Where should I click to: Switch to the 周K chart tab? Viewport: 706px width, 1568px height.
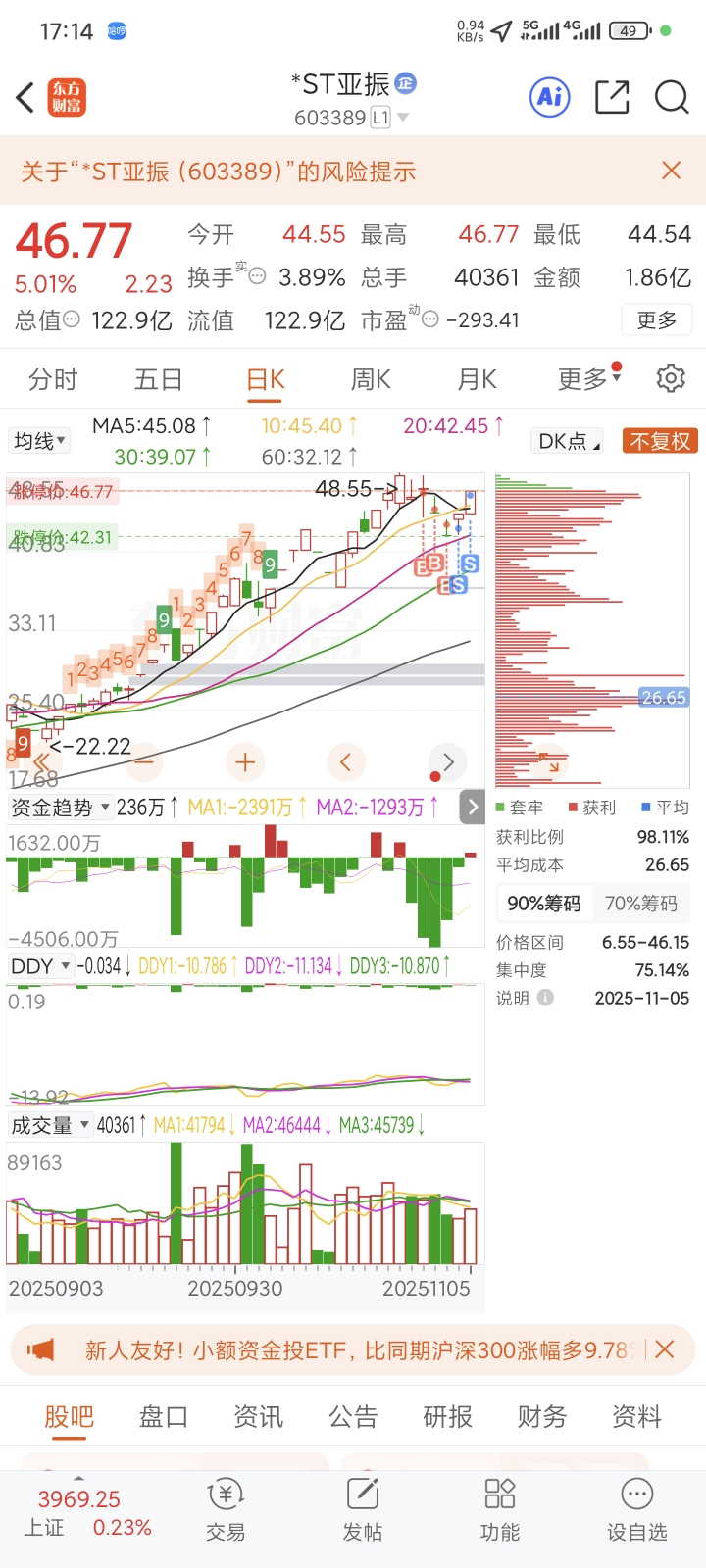click(x=371, y=379)
